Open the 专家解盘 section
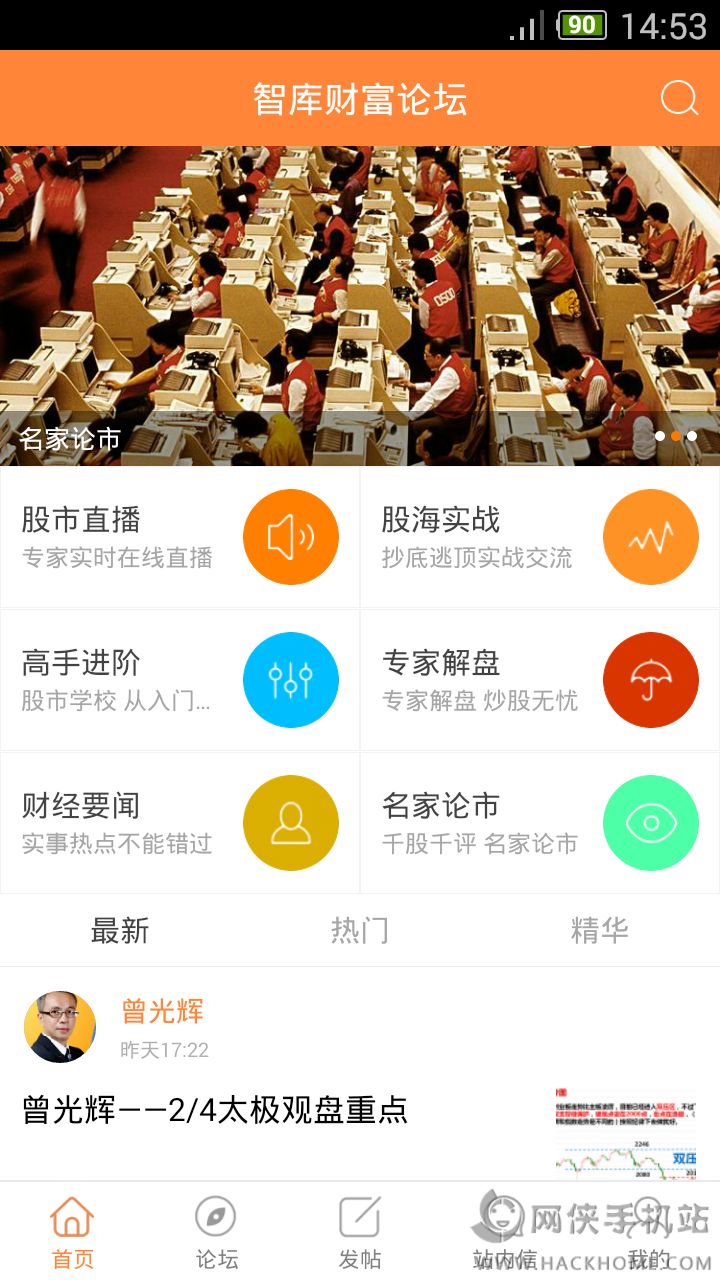 (540, 680)
